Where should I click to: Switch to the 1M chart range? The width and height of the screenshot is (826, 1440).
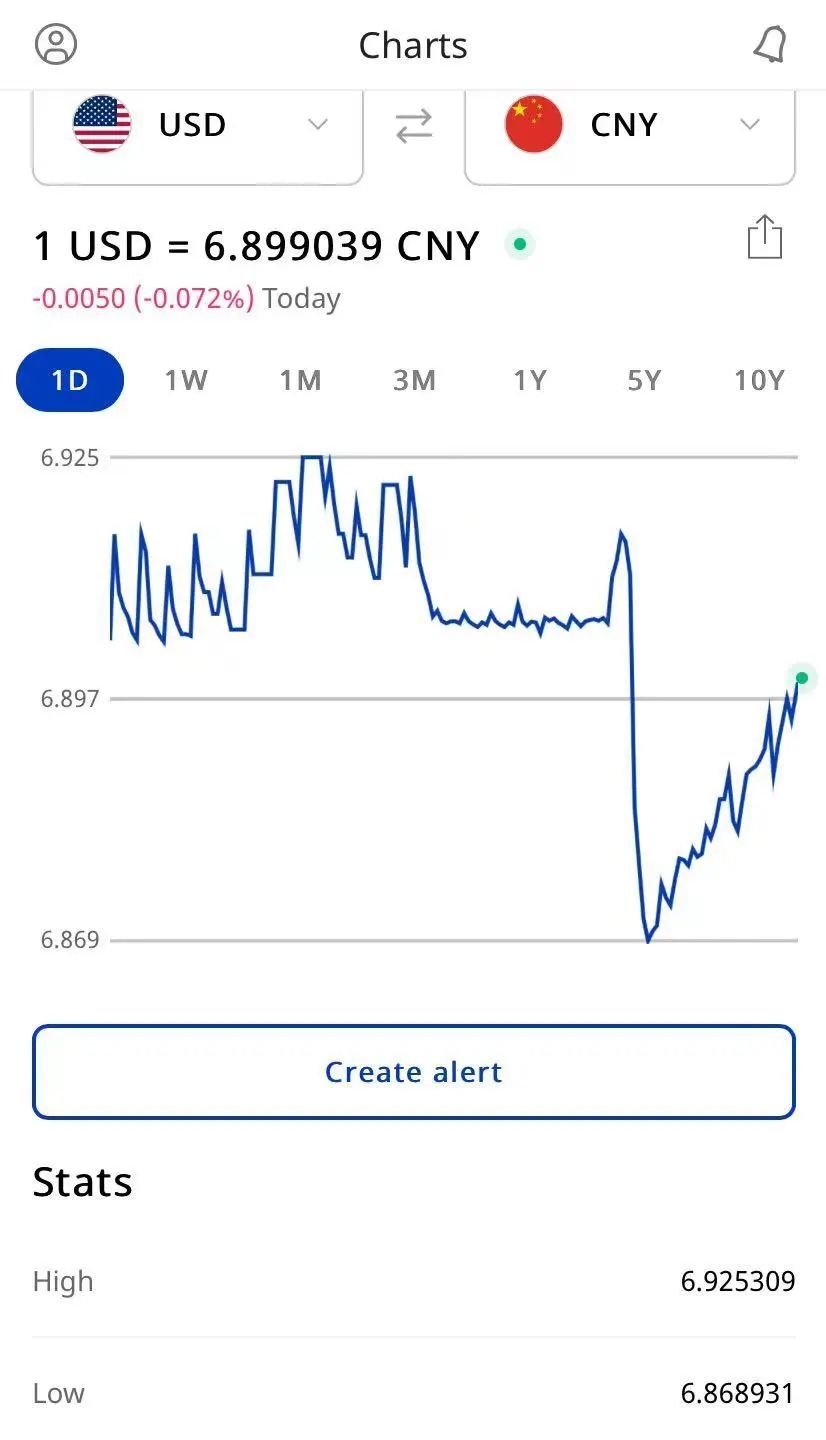[x=300, y=380]
